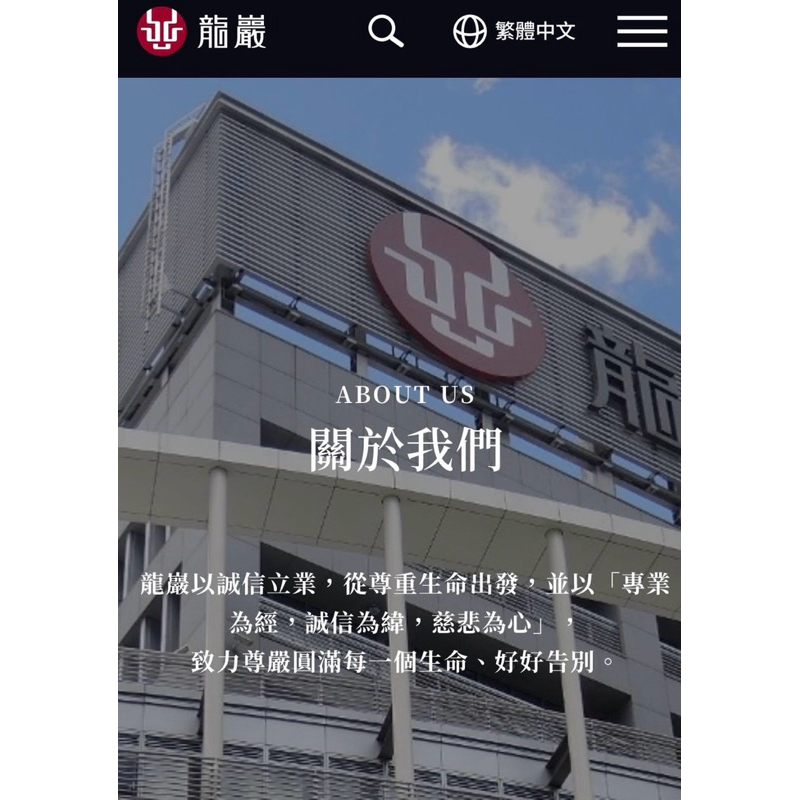800x800 pixels.
Task: Open the hamburger menu
Action: [x=642, y=31]
